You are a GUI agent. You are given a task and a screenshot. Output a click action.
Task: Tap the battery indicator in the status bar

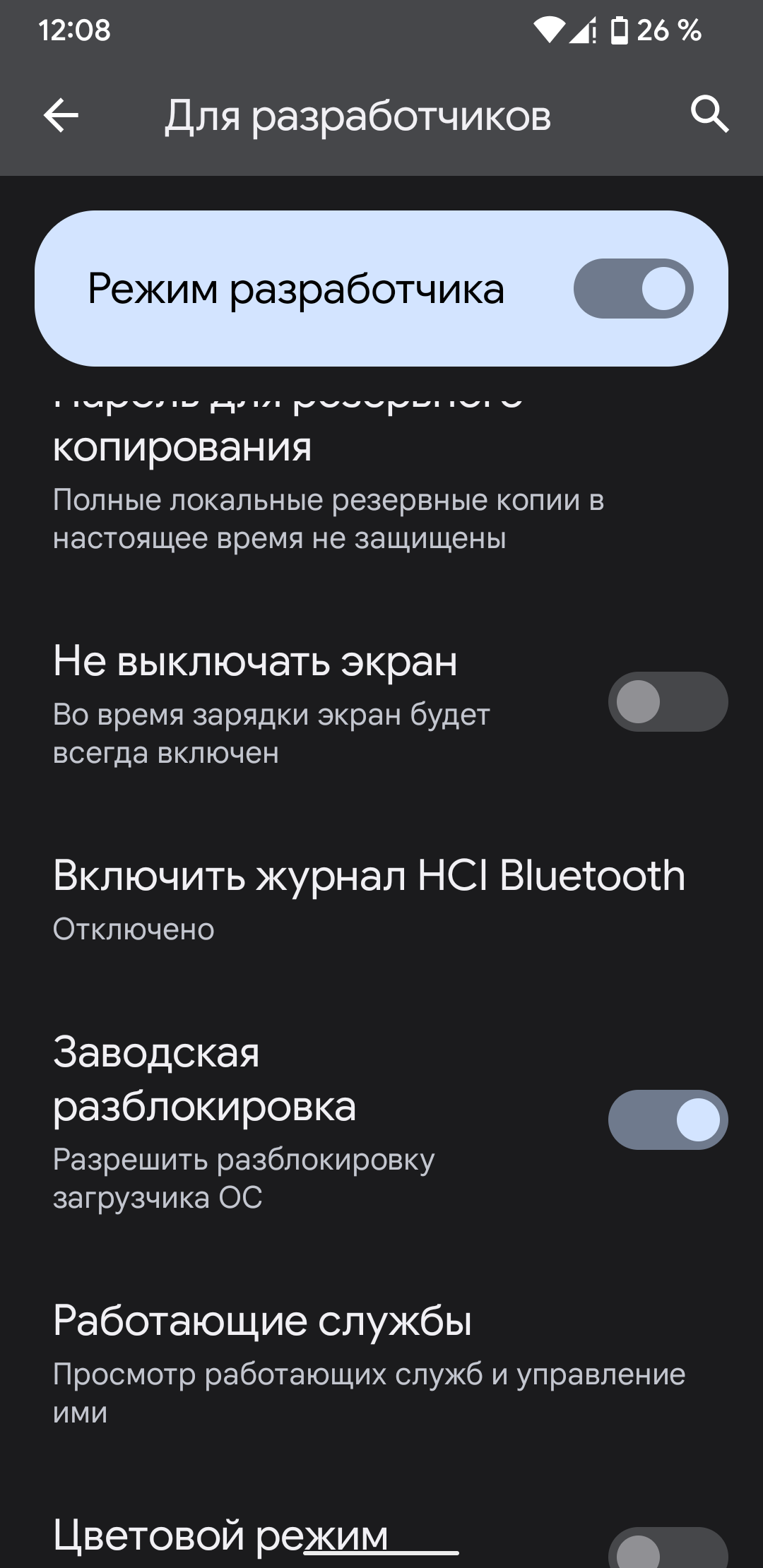point(620,30)
